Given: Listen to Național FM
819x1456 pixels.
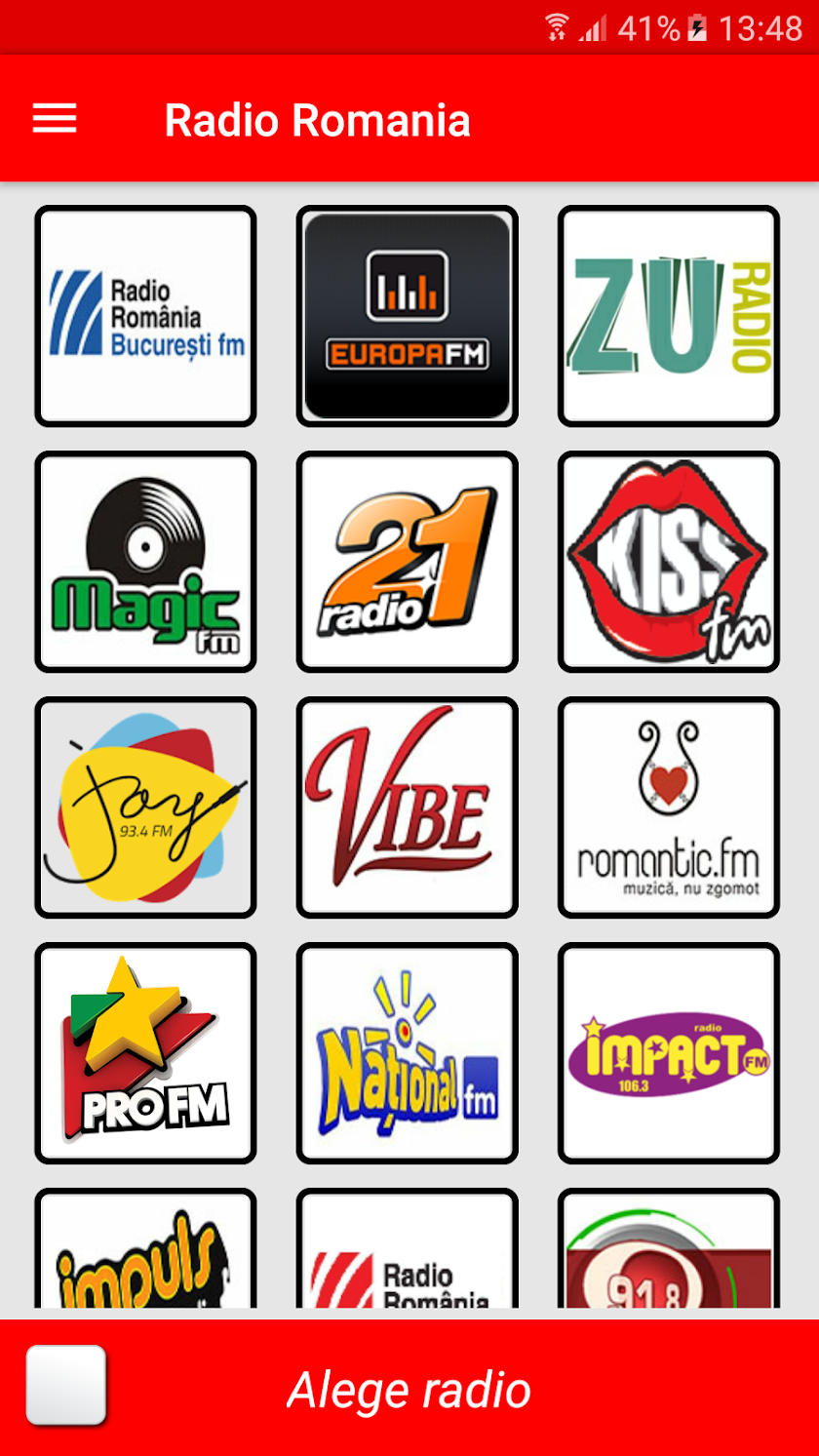Looking at the screenshot, I should pos(407,1053).
